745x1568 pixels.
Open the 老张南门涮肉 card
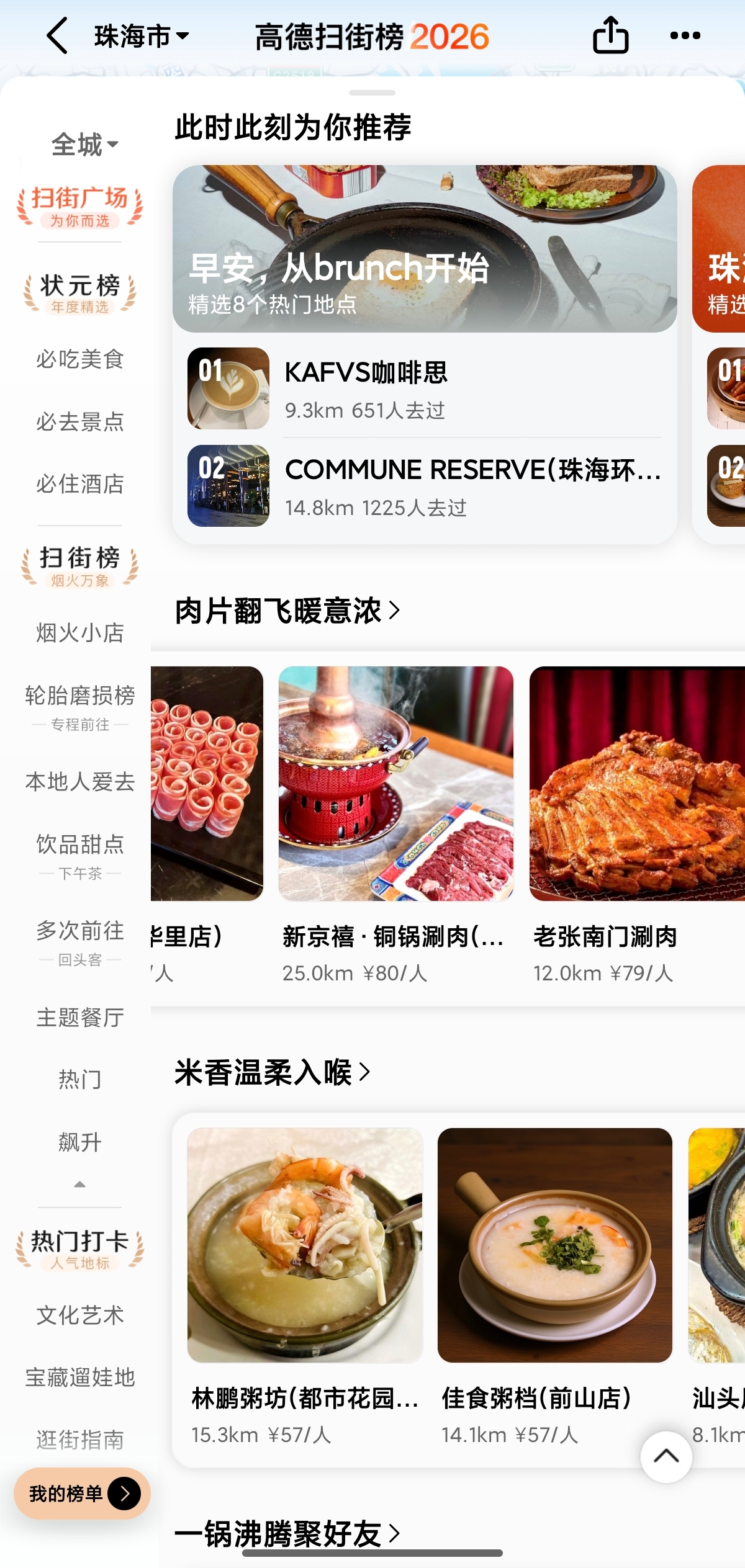(636, 819)
